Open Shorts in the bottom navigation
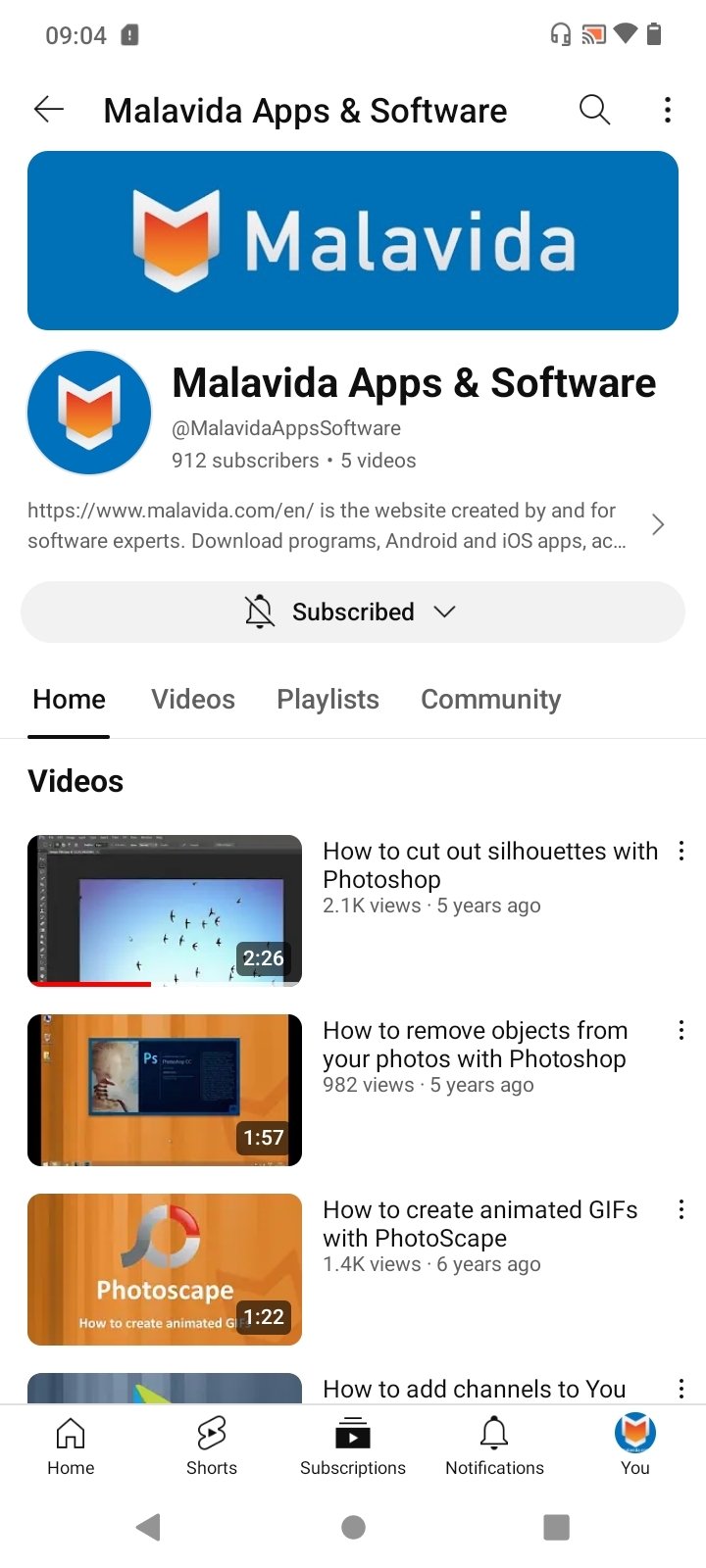This screenshot has height=1568, width=706. click(212, 1445)
